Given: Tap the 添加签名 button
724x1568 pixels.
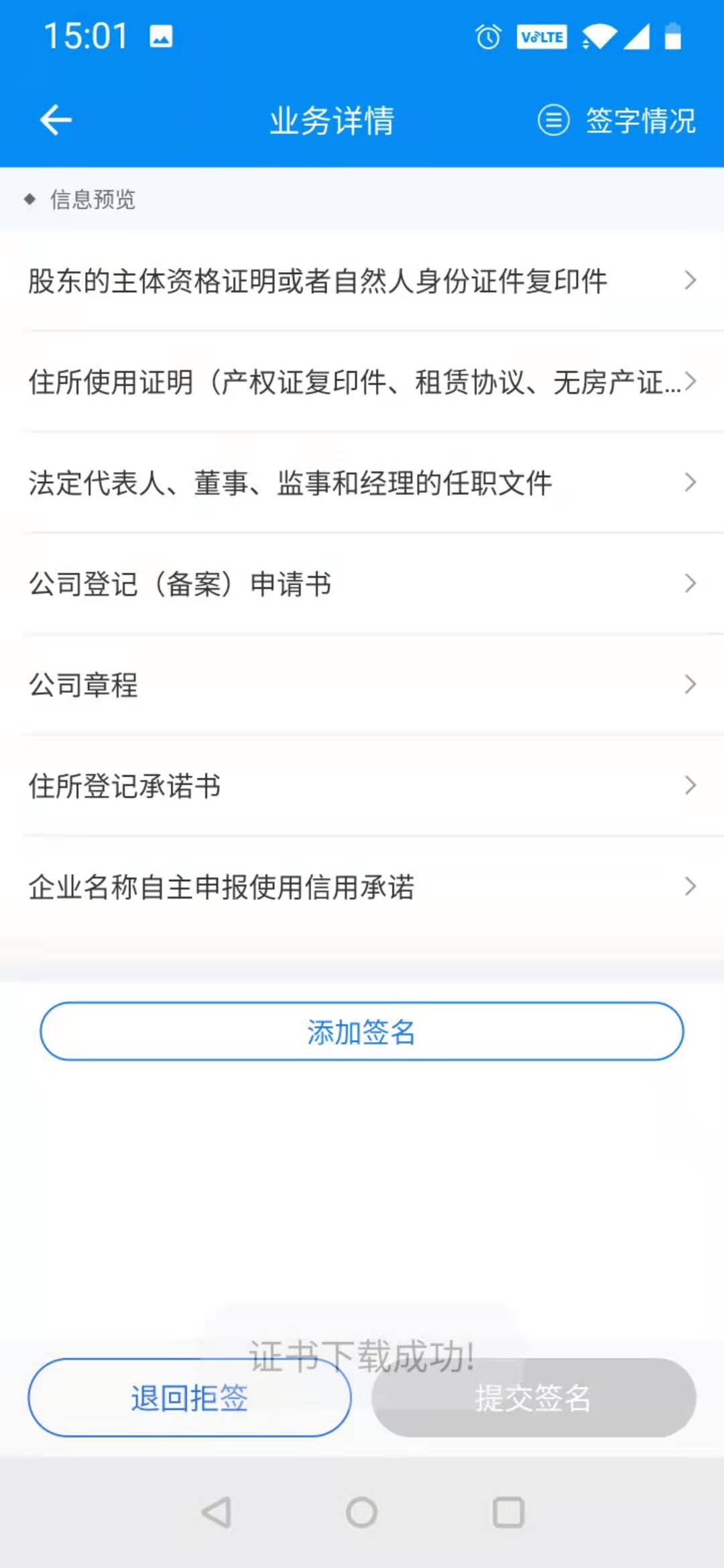Looking at the screenshot, I should [x=362, y=1031].
